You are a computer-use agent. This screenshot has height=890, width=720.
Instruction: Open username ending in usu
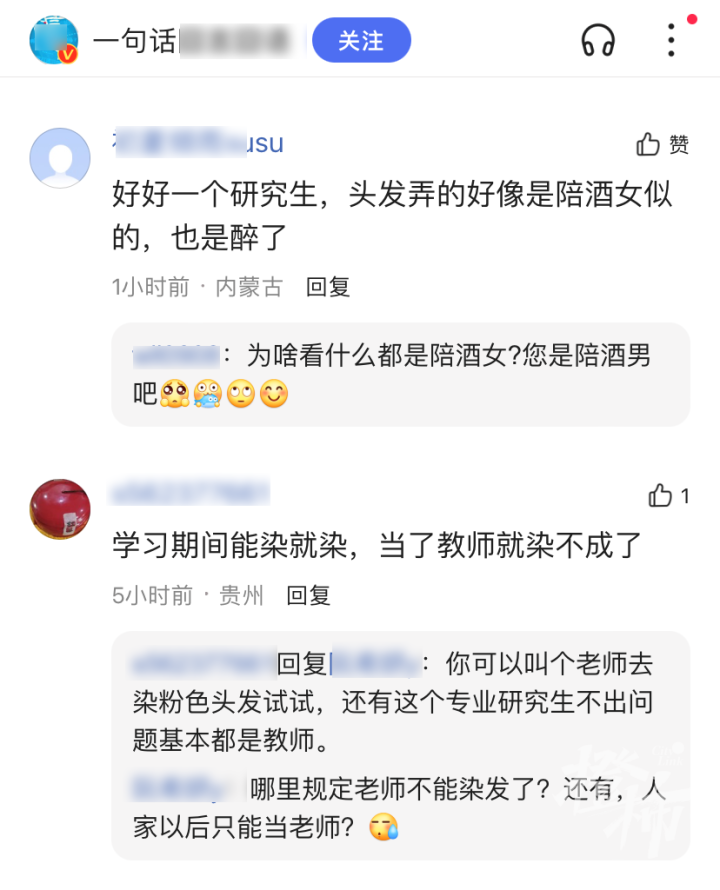coord(198,143)
